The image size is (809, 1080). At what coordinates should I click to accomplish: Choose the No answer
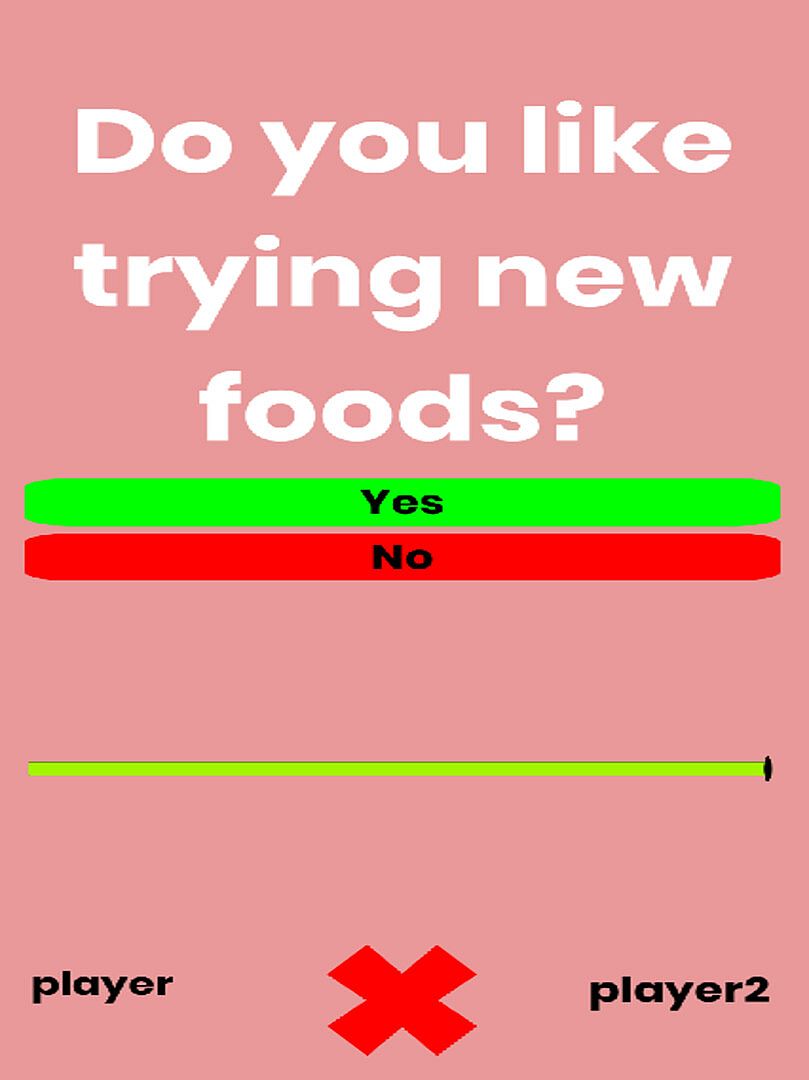402,557
